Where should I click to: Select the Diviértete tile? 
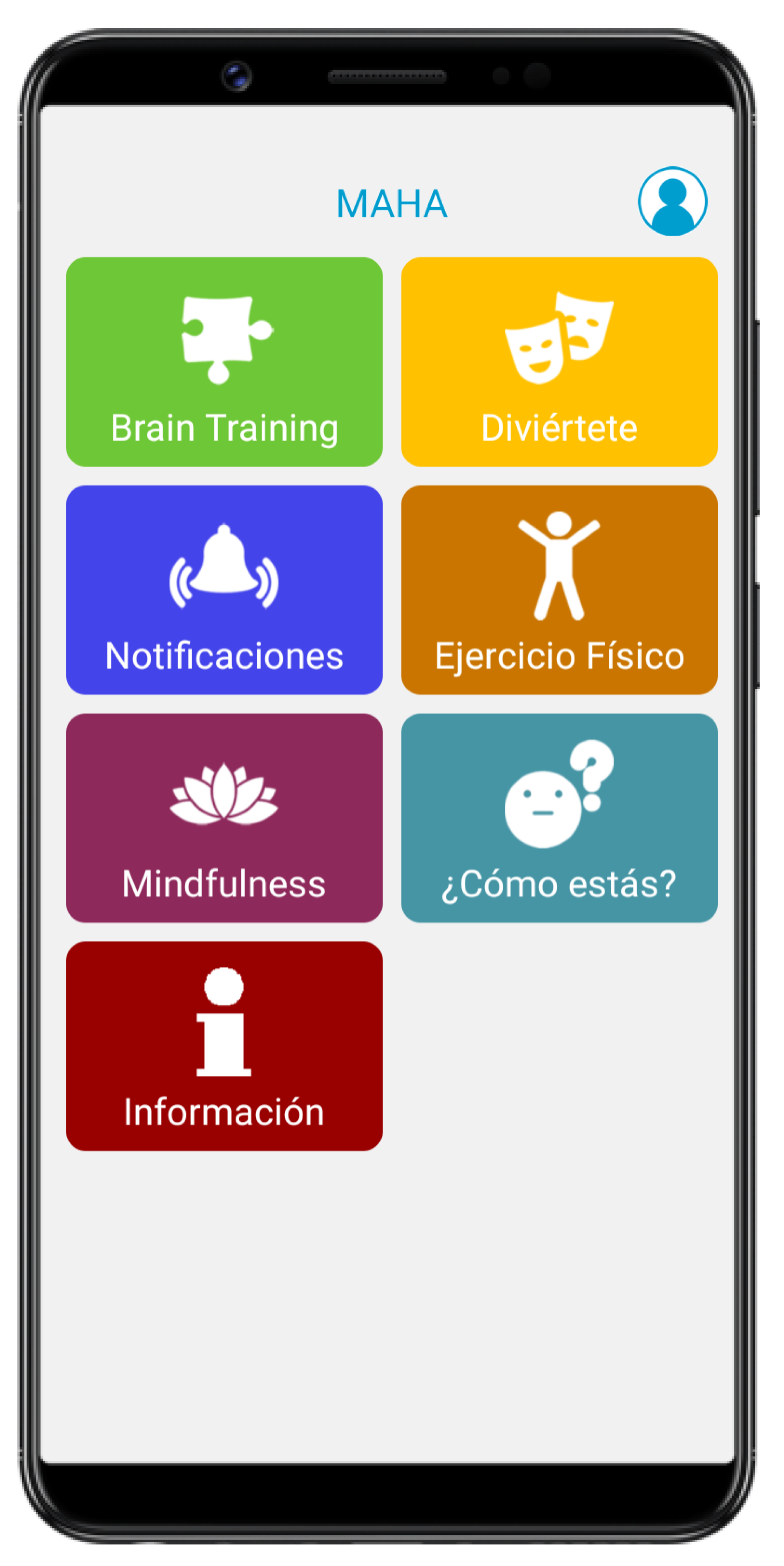coord(559,362)
